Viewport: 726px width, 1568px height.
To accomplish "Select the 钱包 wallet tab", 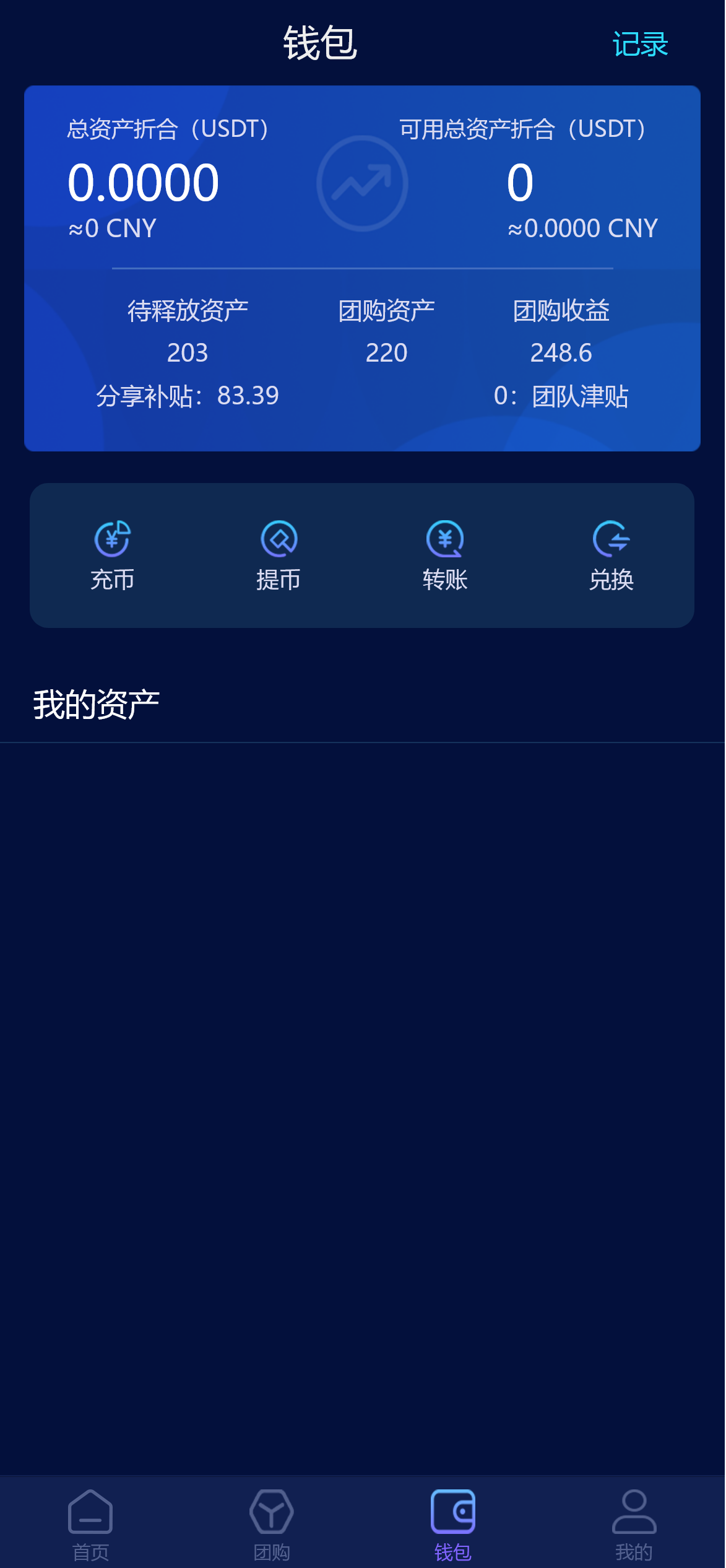I will (452, 1523).
